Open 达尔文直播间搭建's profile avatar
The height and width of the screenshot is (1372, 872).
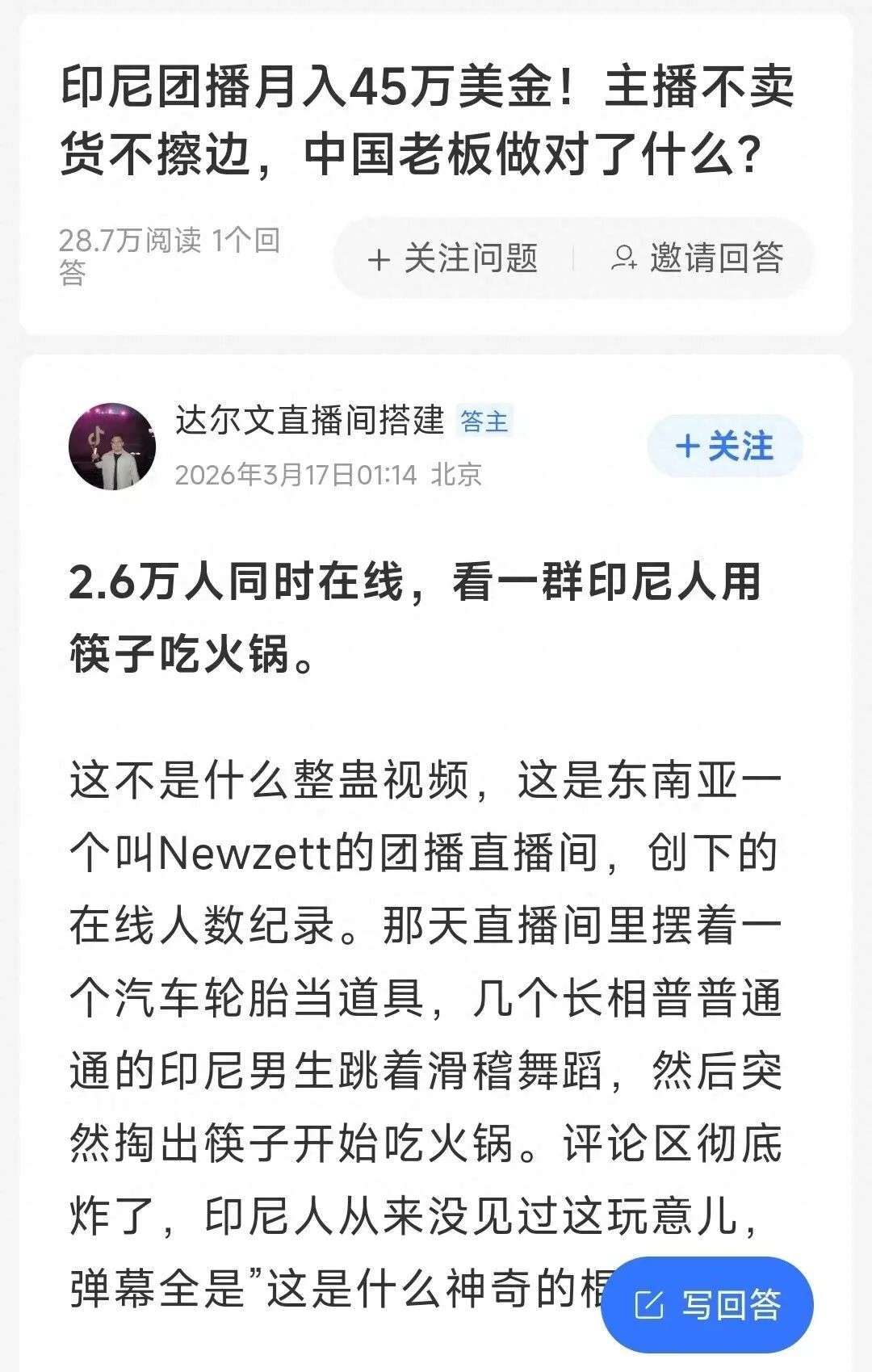point(112,447)
